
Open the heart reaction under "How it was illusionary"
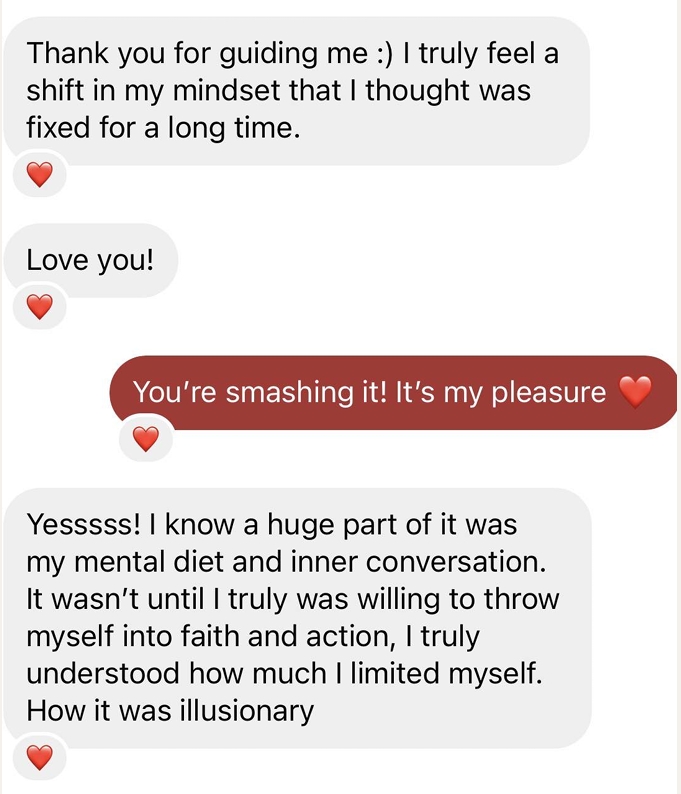pyautogui.click(x=39, y=759)
